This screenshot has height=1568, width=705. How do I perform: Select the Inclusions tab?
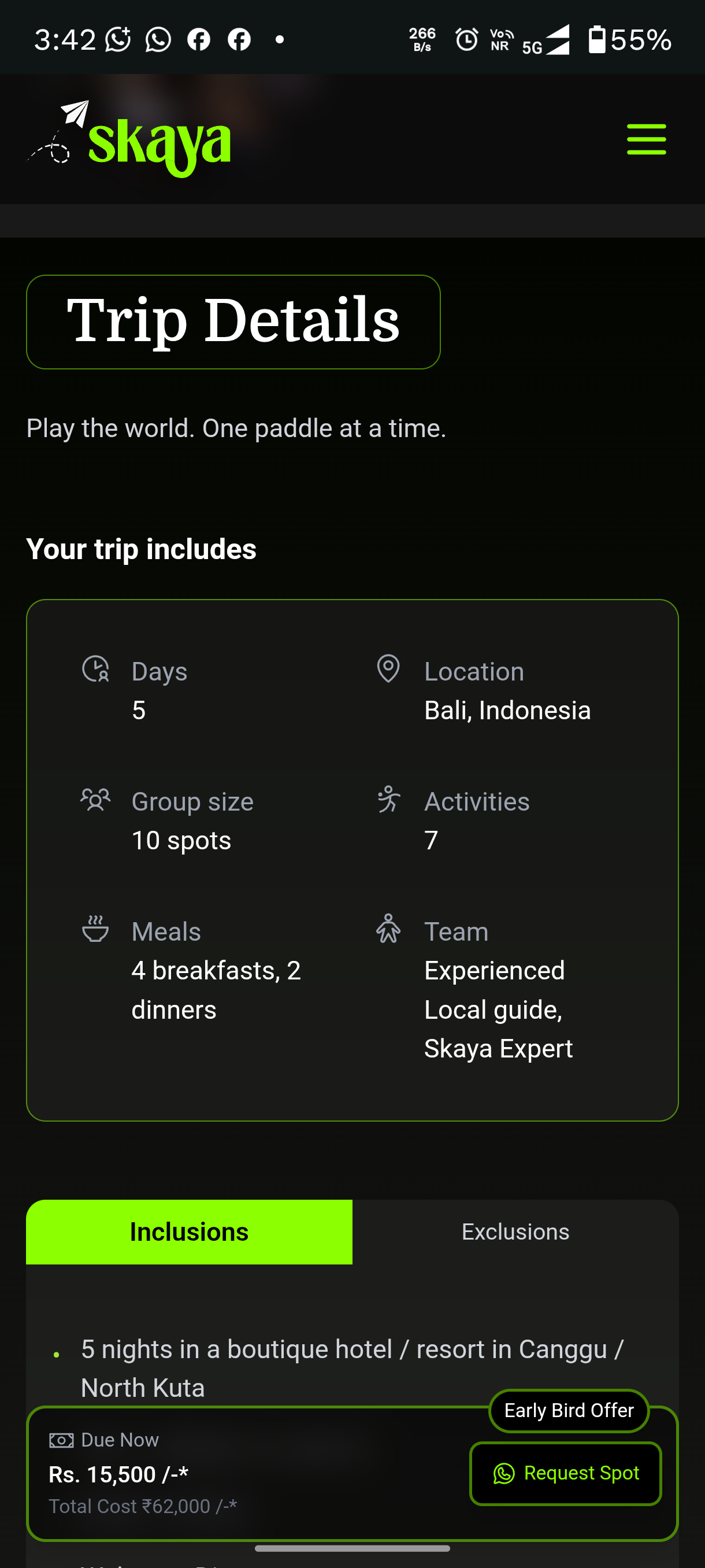[189, 1232]
